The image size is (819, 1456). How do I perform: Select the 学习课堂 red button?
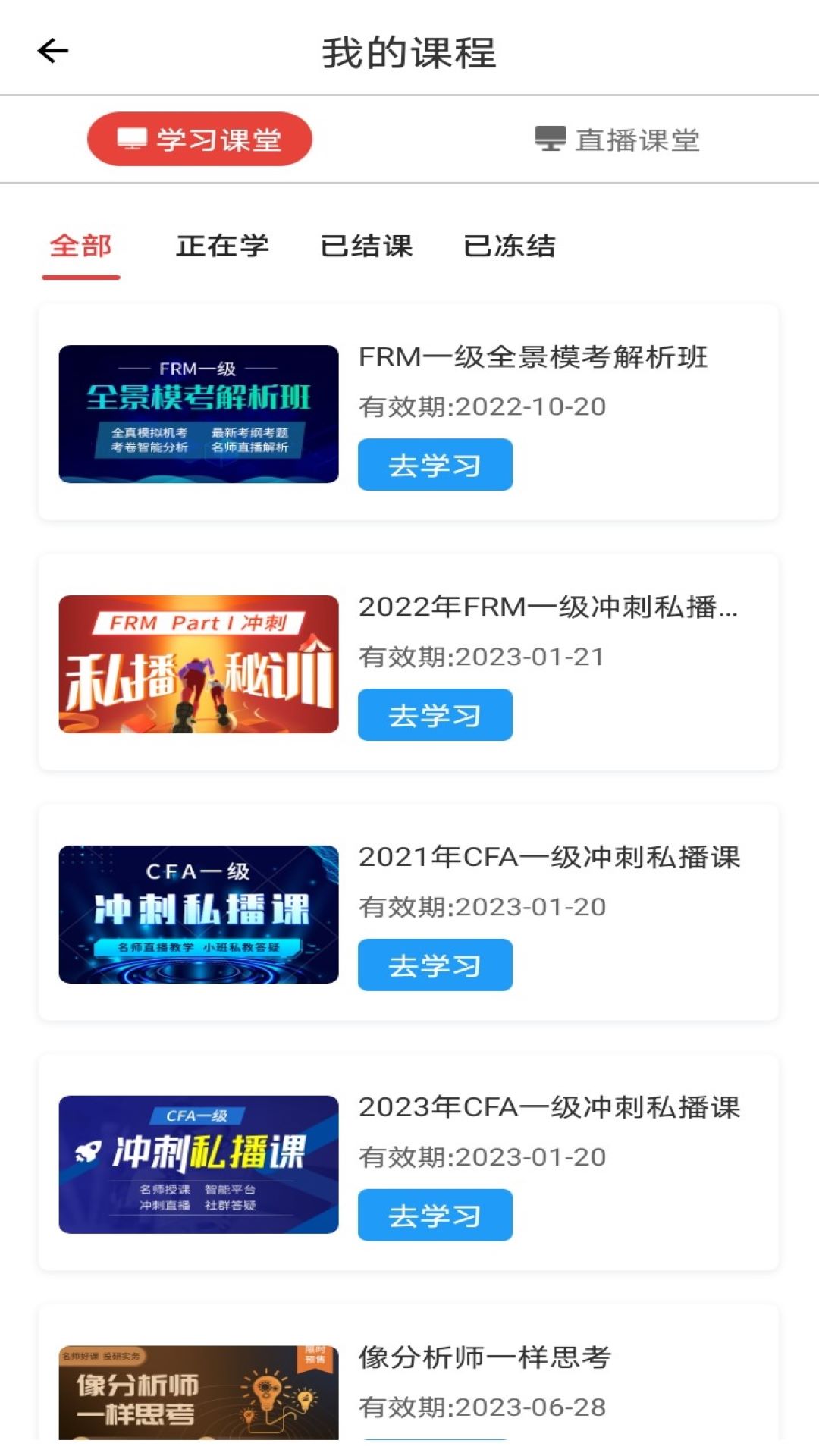[200, 139]
